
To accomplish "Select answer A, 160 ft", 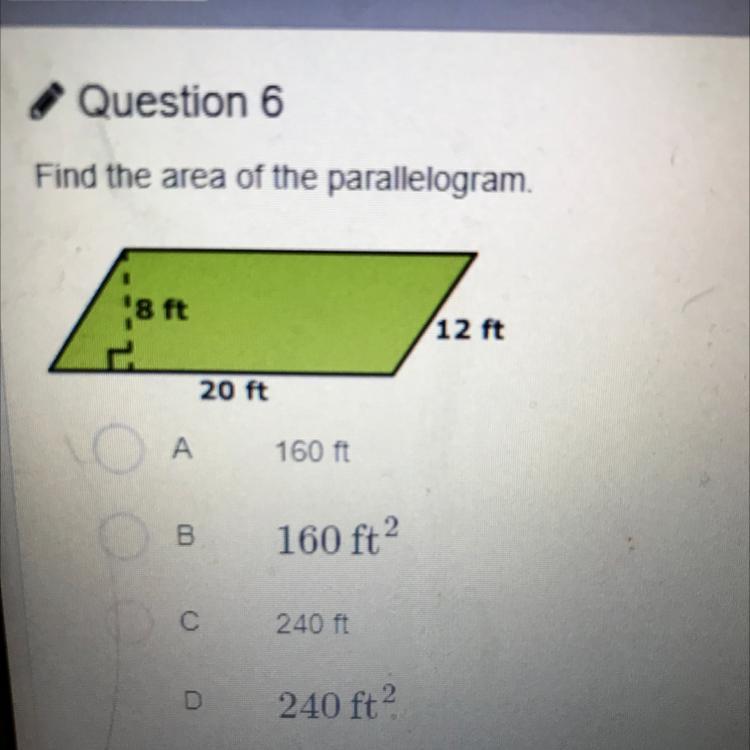I will (118, 449).
